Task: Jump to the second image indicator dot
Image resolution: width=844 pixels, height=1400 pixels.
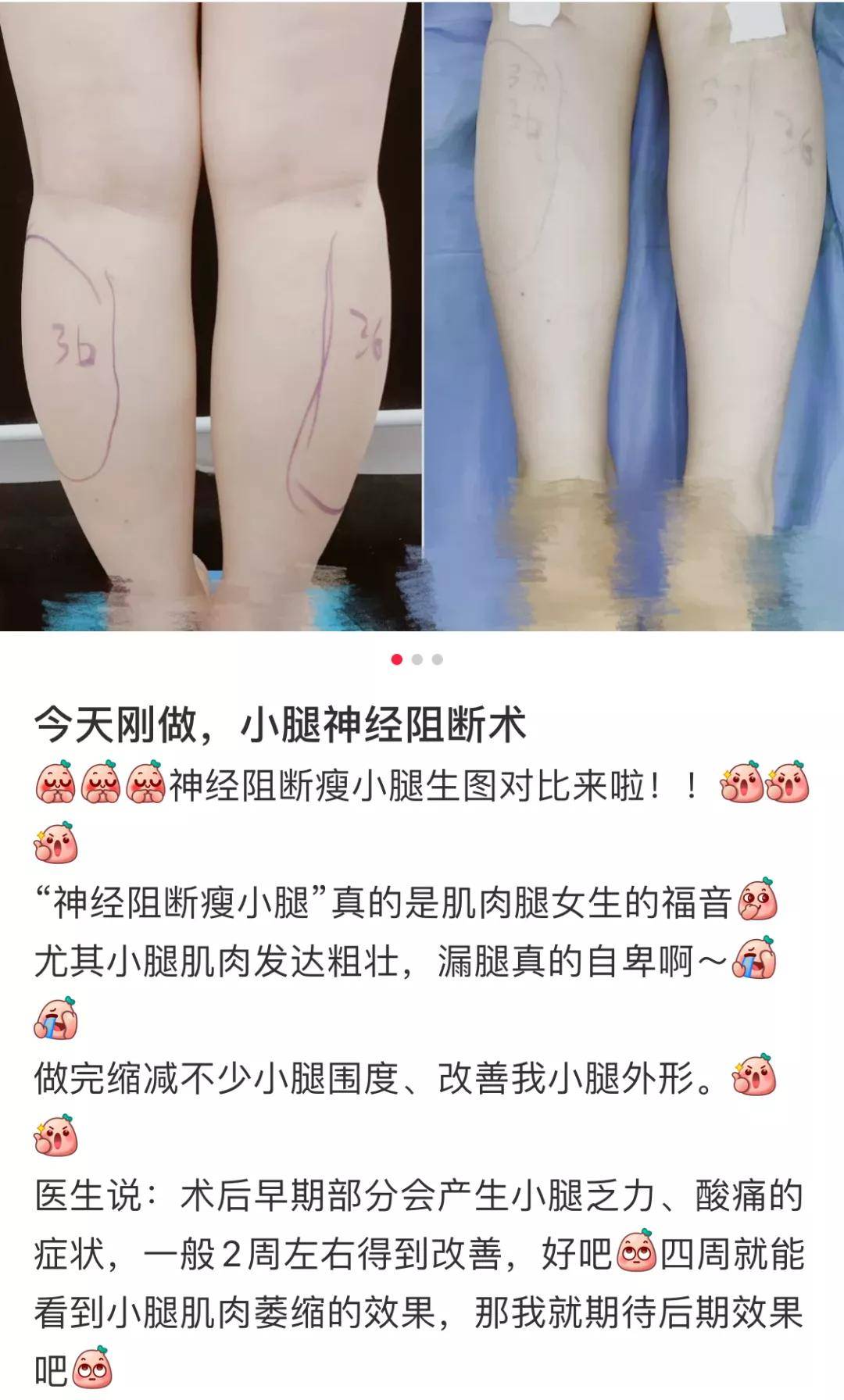Action: pos(417,659)
